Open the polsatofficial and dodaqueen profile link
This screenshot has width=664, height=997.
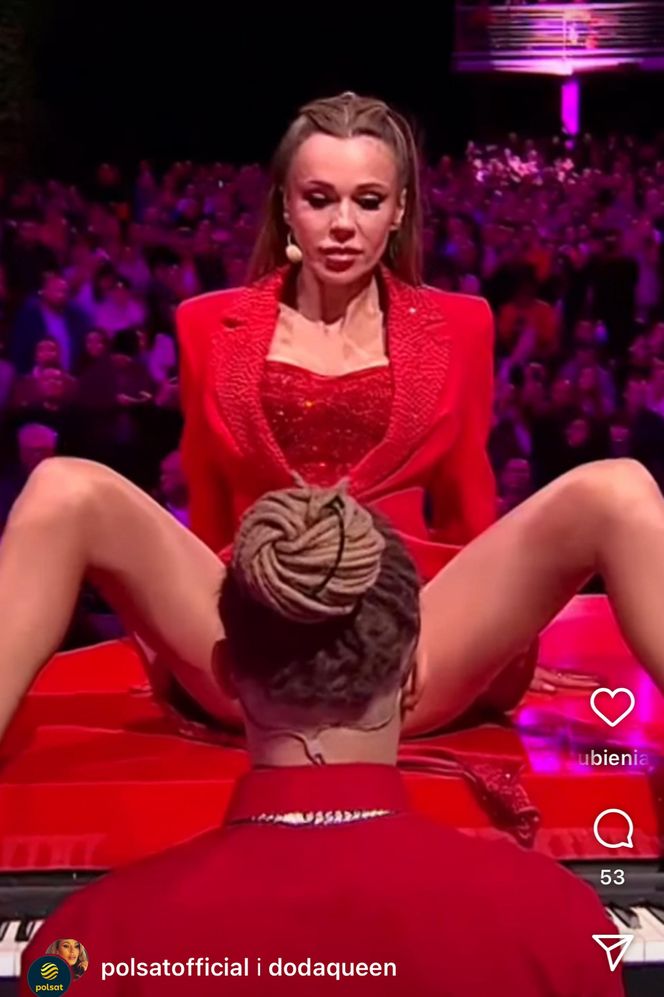(x=248, y=968)
